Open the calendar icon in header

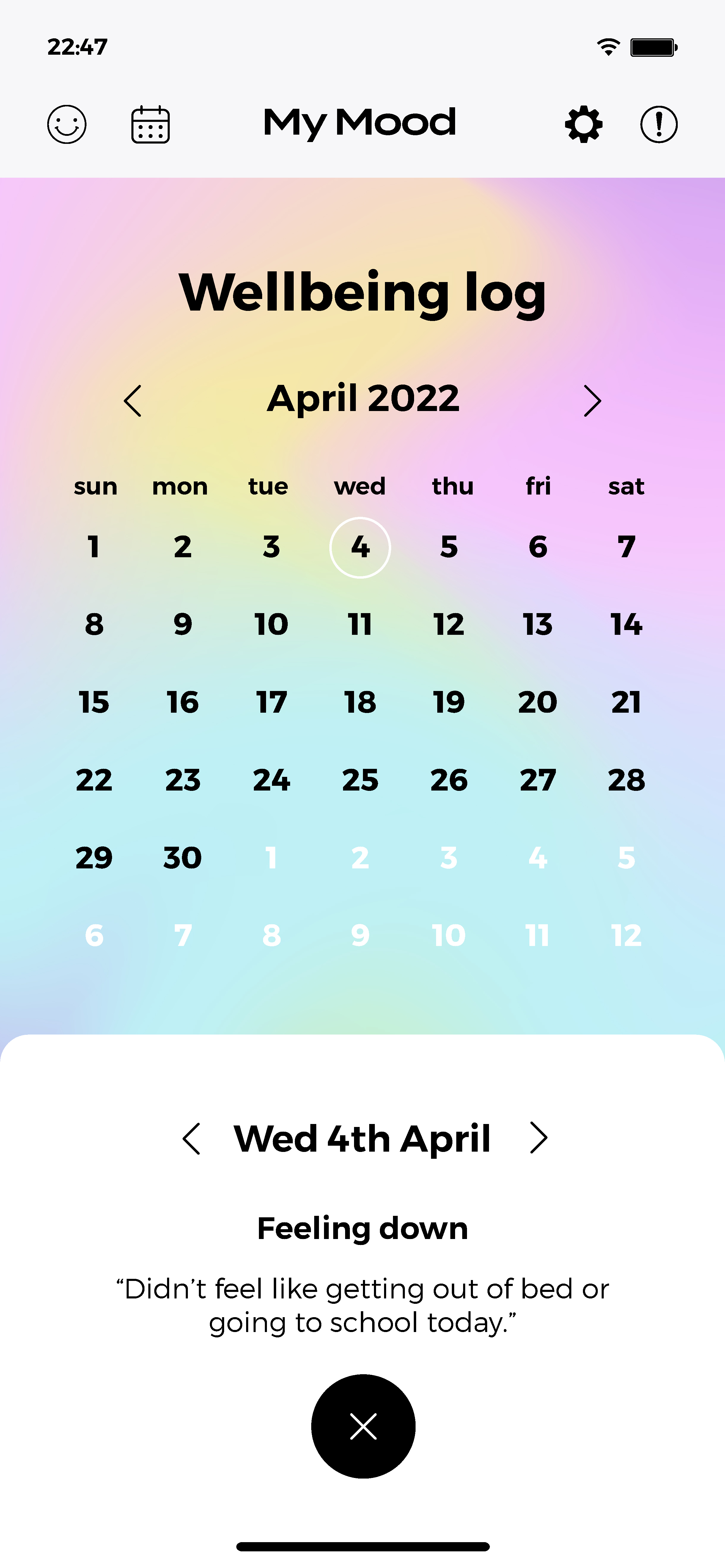click(x=150, y=124)
